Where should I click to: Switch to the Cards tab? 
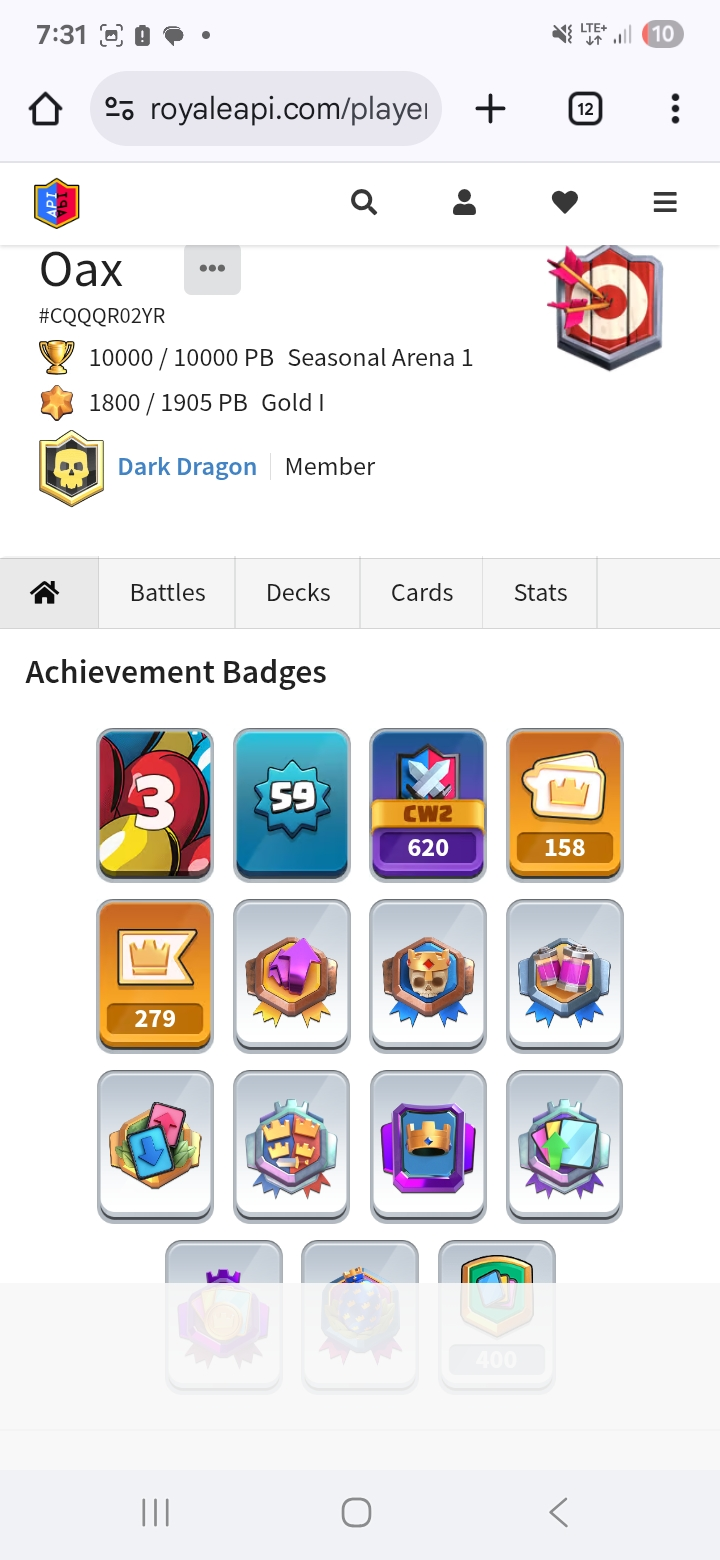click(421, 593)
